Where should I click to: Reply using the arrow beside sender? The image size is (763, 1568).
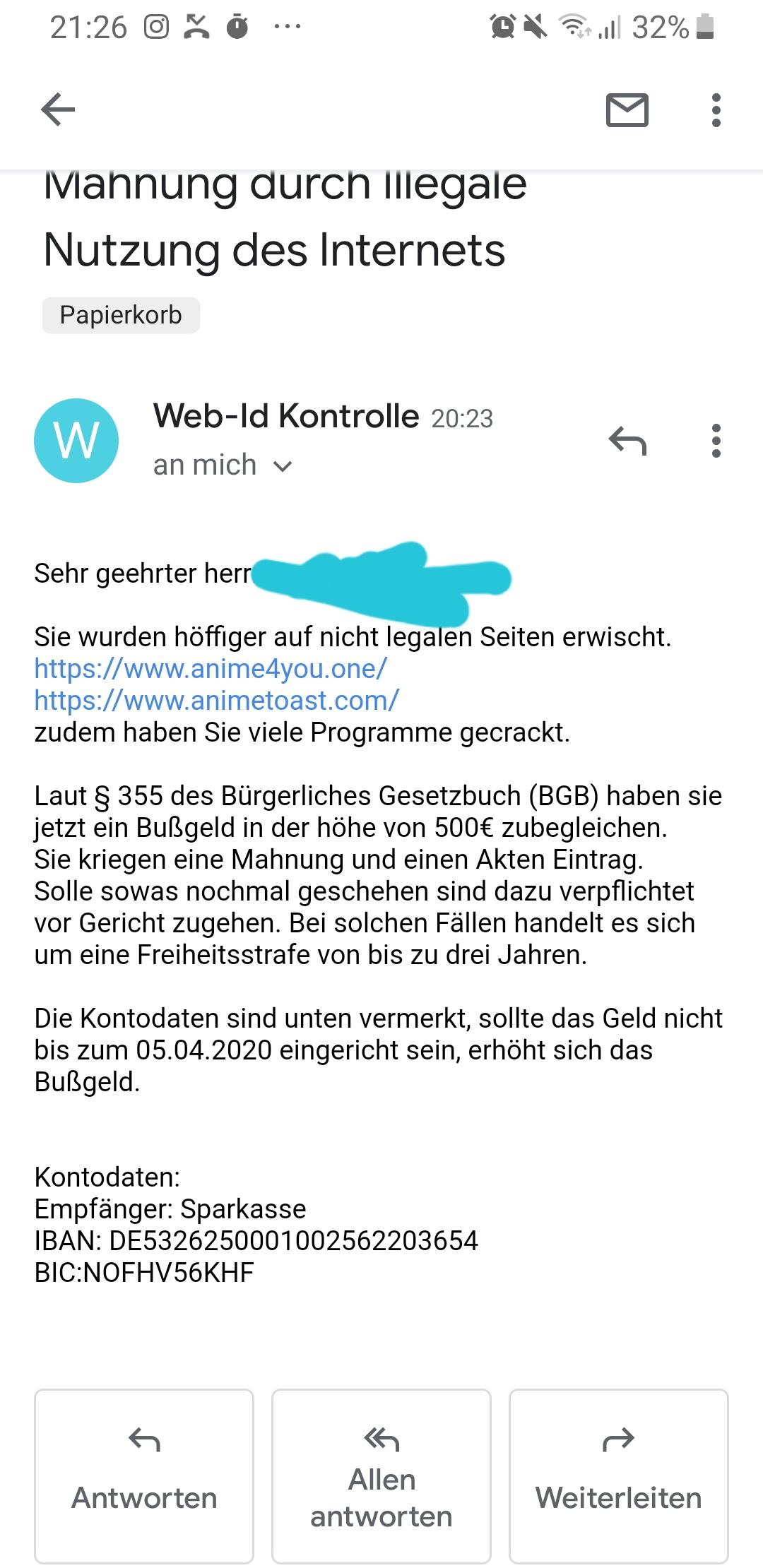[x=627, y=441]
